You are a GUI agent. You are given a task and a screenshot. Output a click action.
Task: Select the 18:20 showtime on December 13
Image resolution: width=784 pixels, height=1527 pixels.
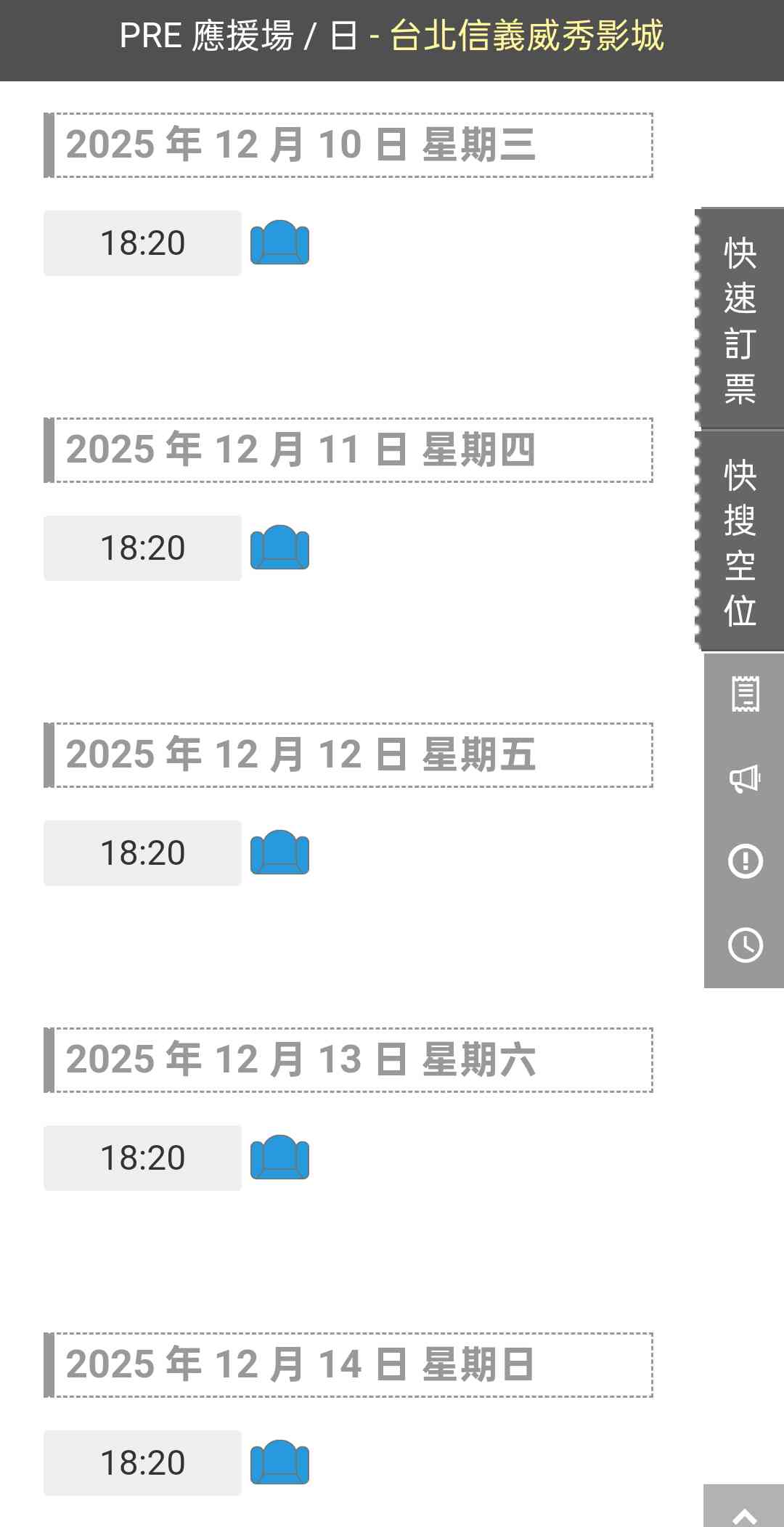(142, 1158)
